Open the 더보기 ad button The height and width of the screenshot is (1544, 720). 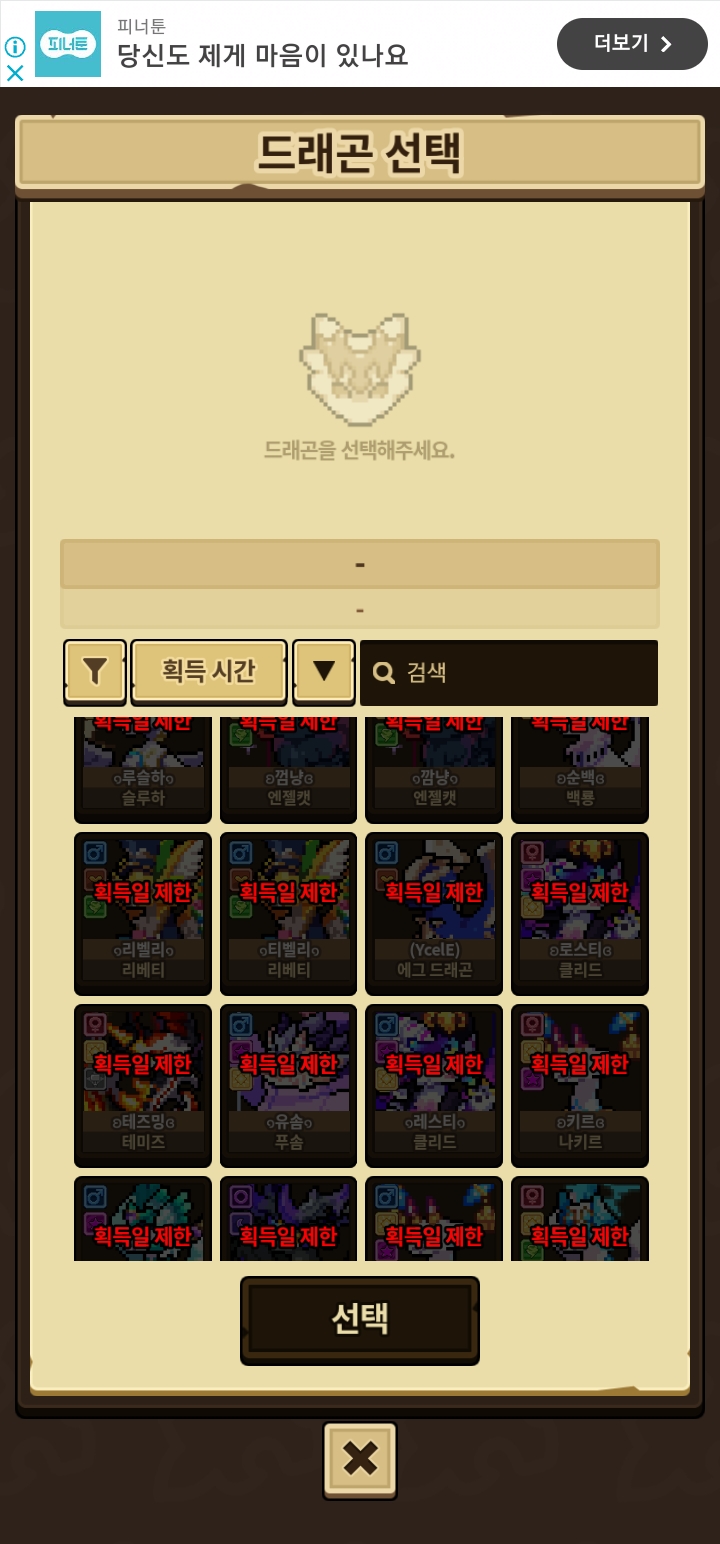tap(632, 44)
